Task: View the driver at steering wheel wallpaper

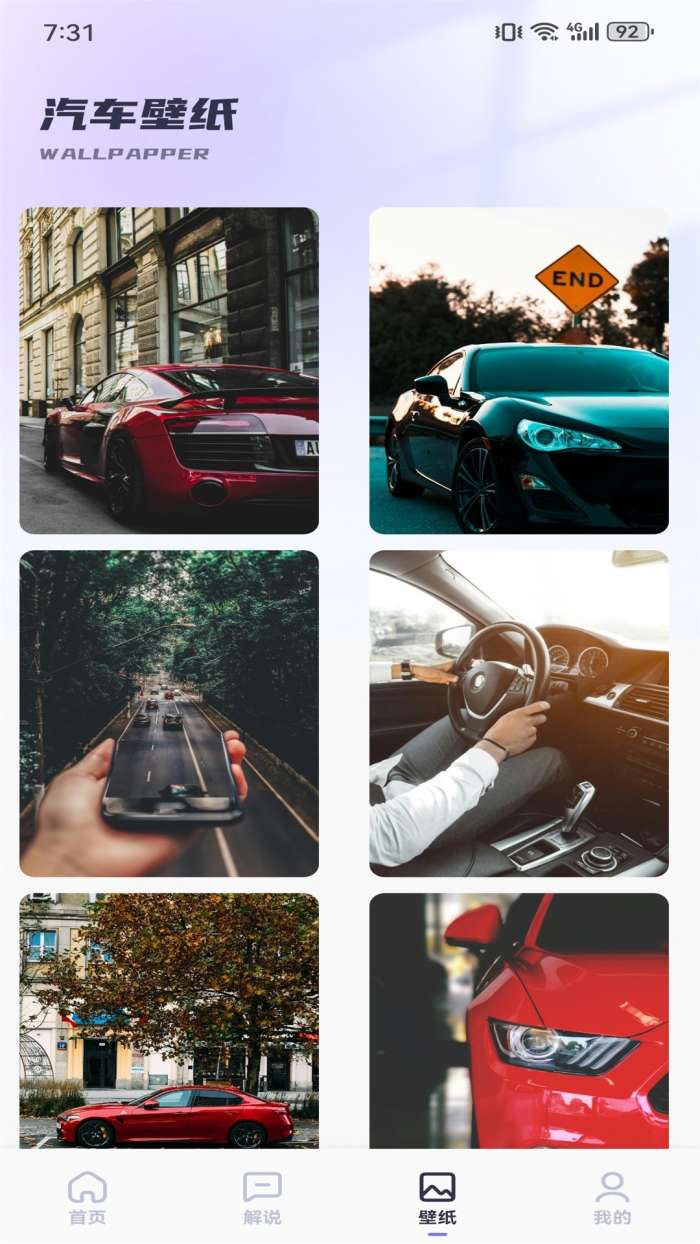Action: click(x=519, y=713)
